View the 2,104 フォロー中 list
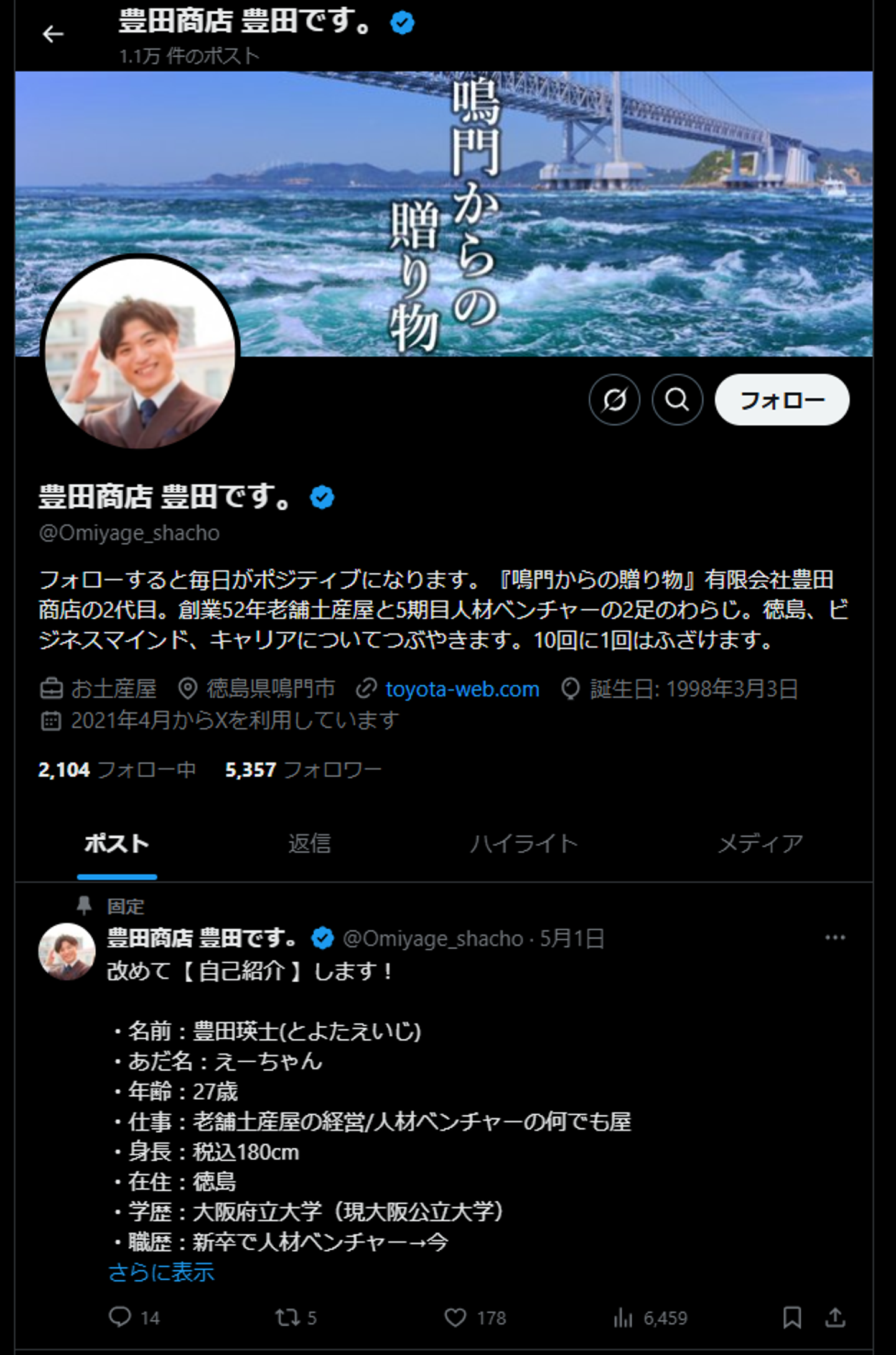 point(117,770)
